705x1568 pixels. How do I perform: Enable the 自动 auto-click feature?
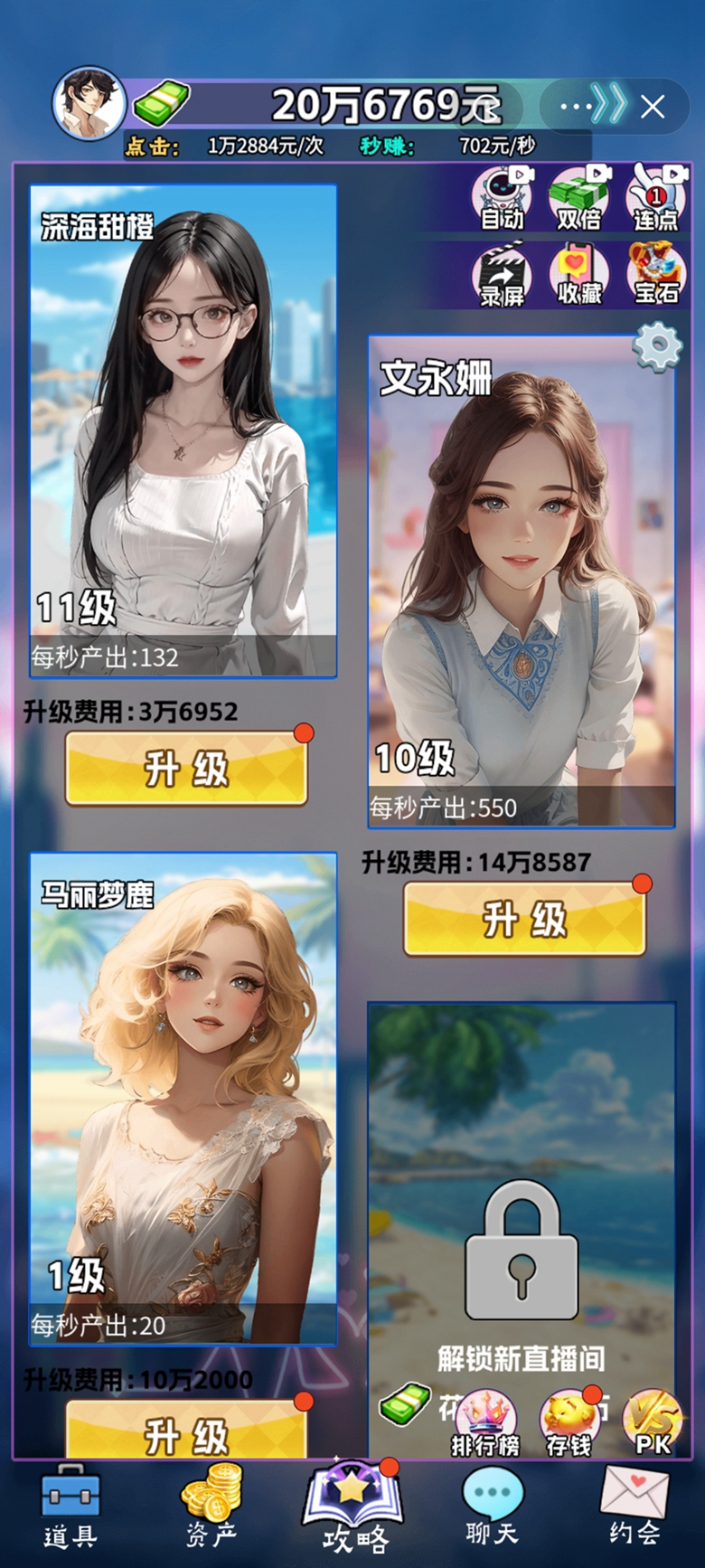tap(502, 197)
